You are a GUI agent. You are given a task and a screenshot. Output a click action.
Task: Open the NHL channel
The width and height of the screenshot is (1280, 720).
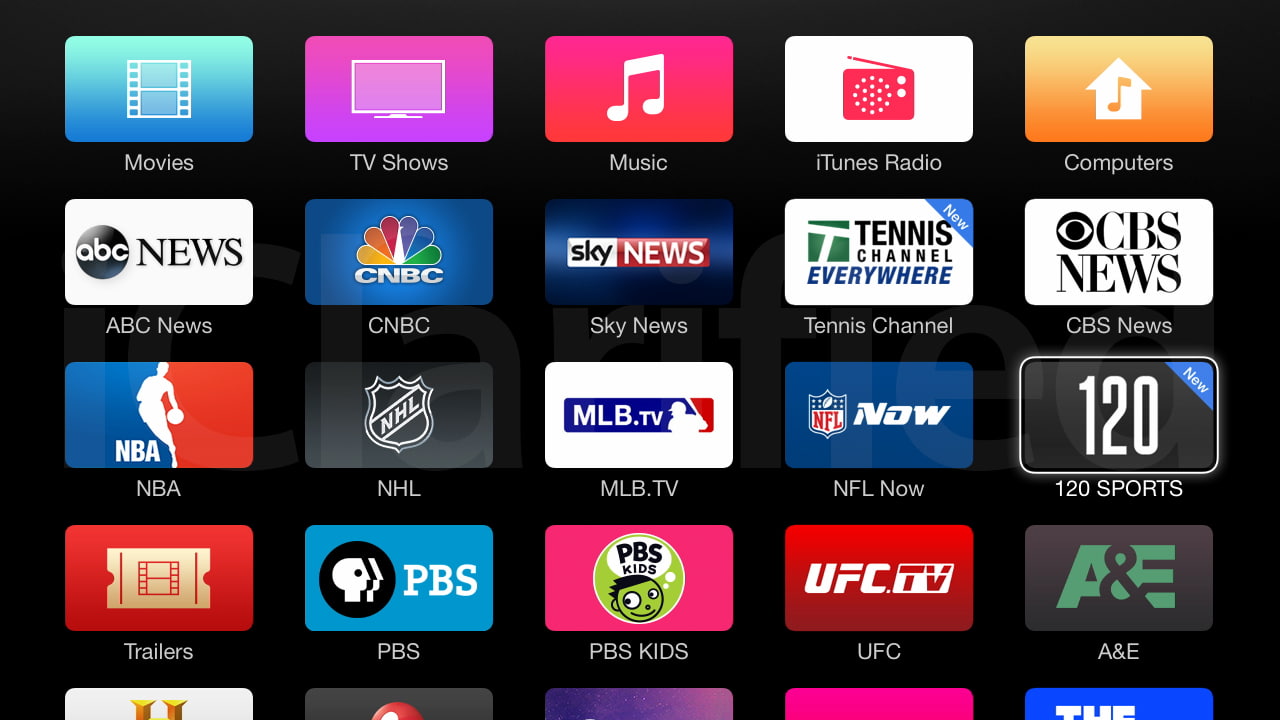399,415
